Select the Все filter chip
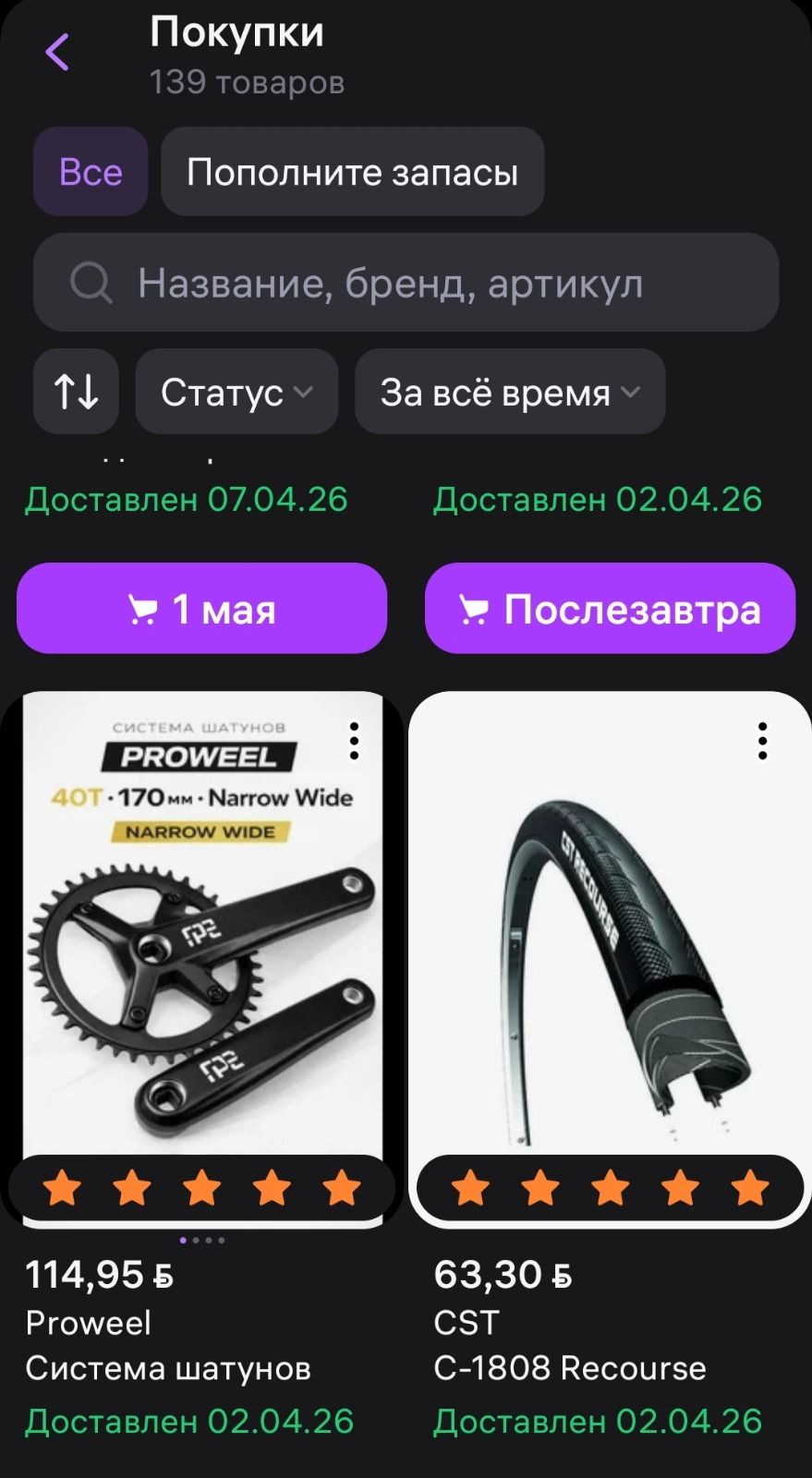The width and height of the screenshot is (812, 1478). coord(90,172)
